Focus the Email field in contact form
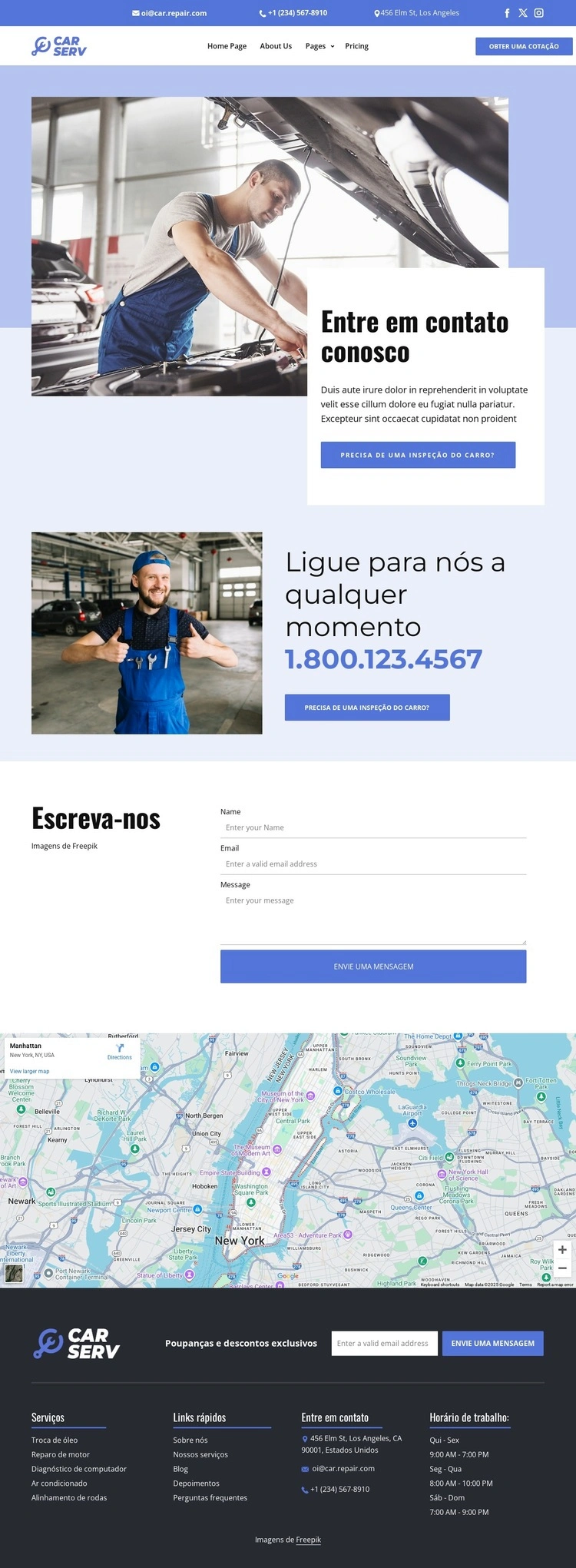This screenshot has height=1568, width=576. pyautogui.click(x=372, y=864)
